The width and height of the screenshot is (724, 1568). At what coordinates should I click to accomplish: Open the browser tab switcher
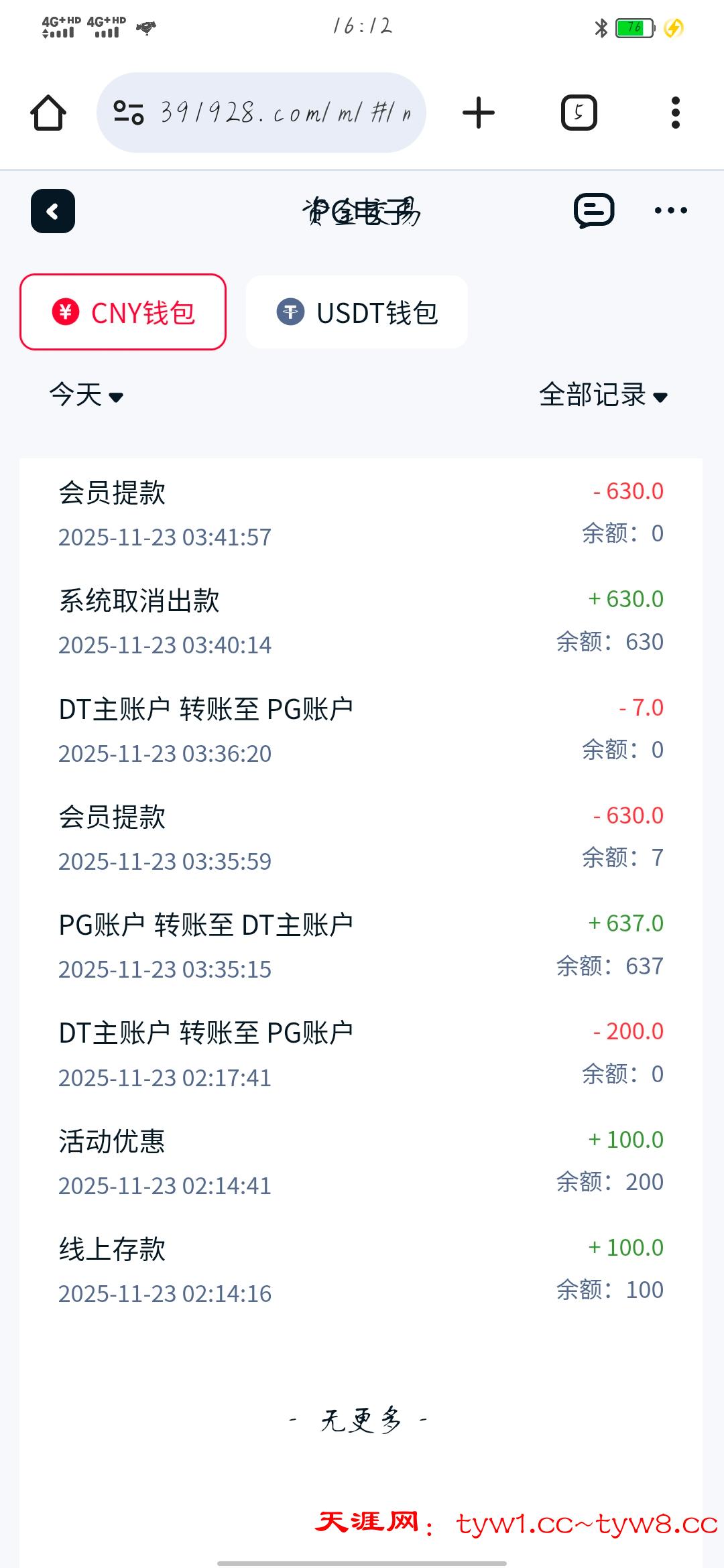579,113
